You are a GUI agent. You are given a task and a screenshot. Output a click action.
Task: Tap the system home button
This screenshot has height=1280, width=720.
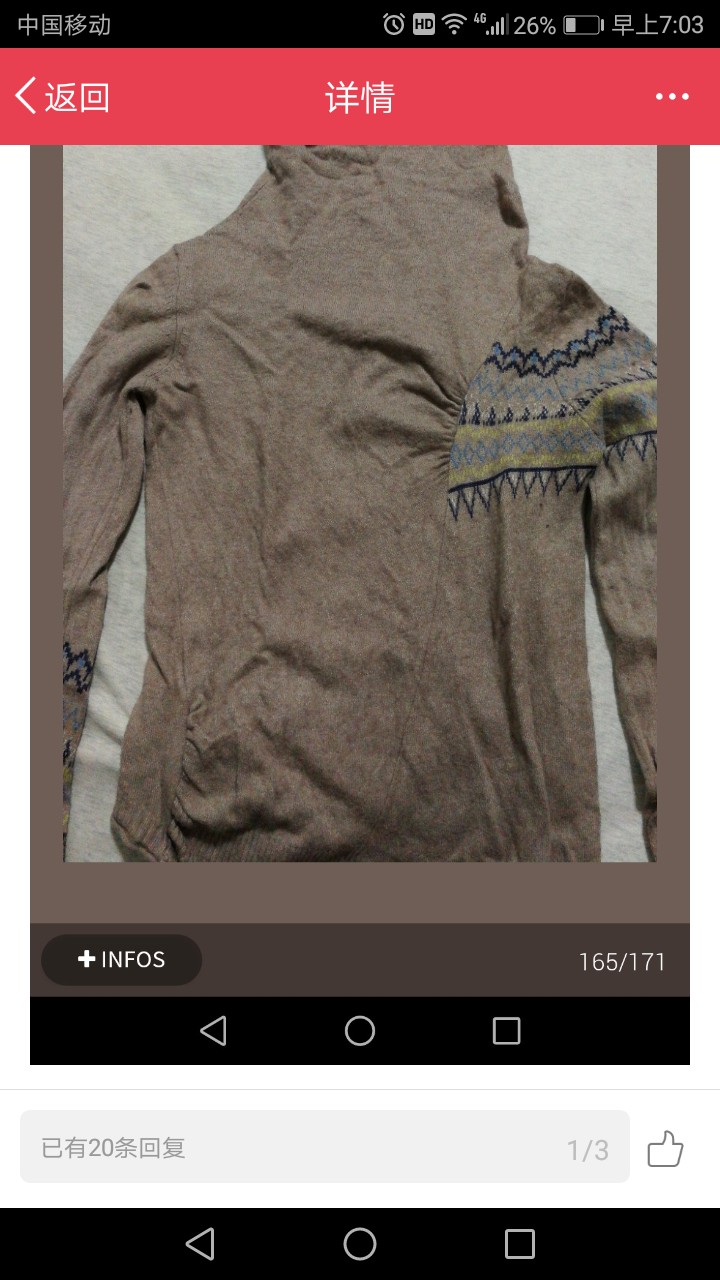360,1244
